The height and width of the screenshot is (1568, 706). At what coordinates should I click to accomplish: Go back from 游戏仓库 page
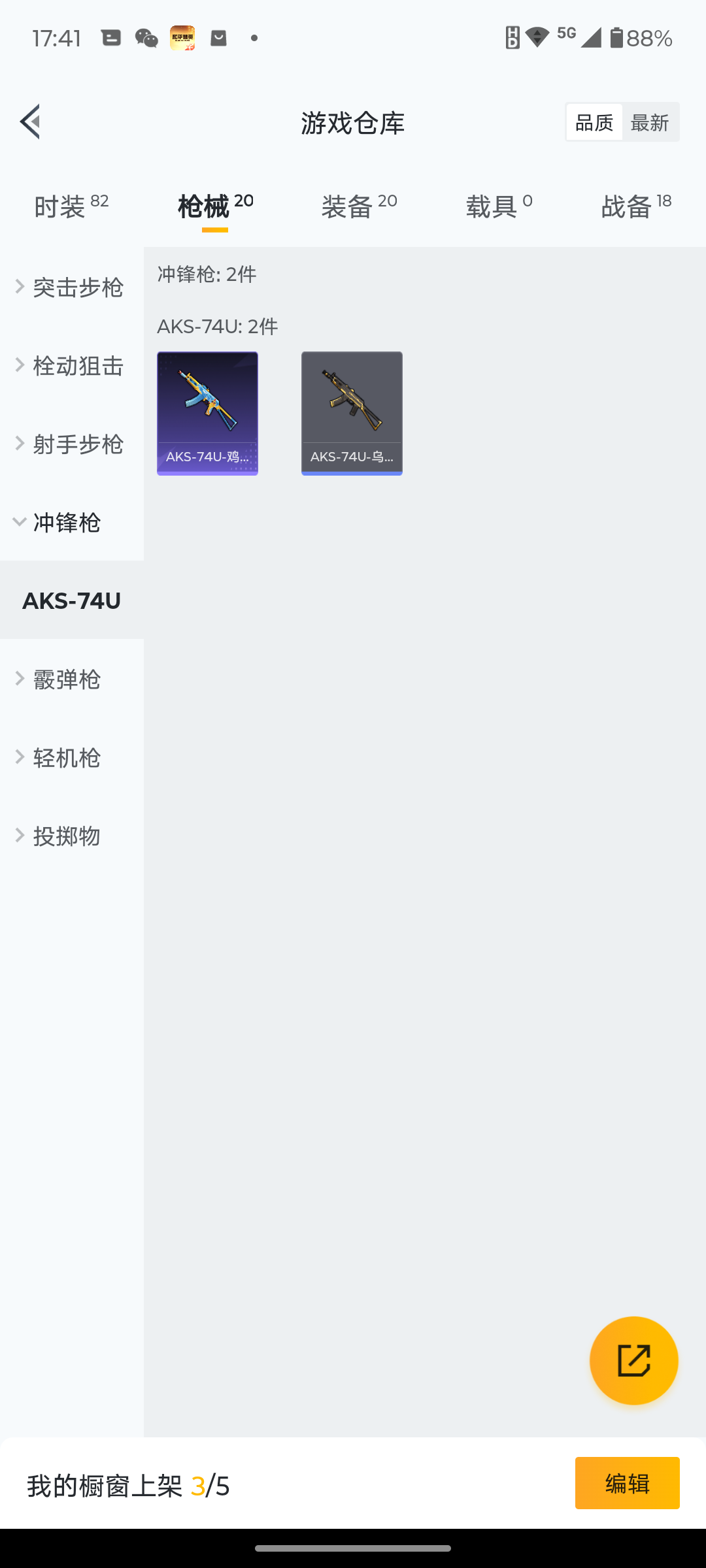click(x=30, y=122)
